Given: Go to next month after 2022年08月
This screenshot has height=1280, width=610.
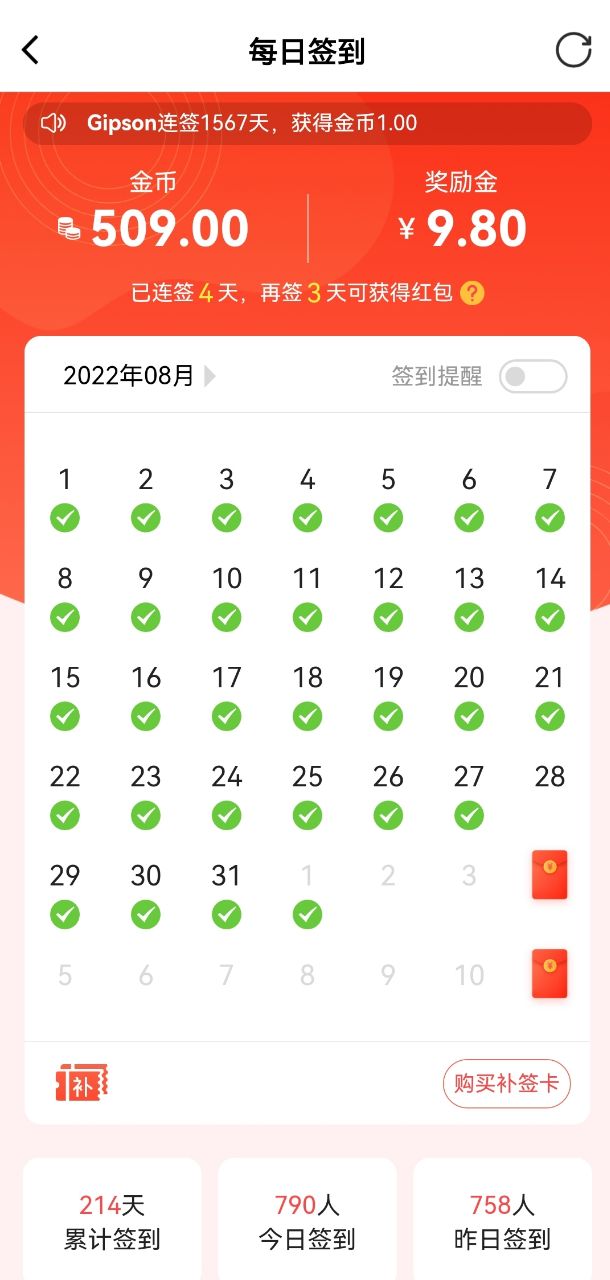Looking at the screenshot, I should [x=210, y=376].
